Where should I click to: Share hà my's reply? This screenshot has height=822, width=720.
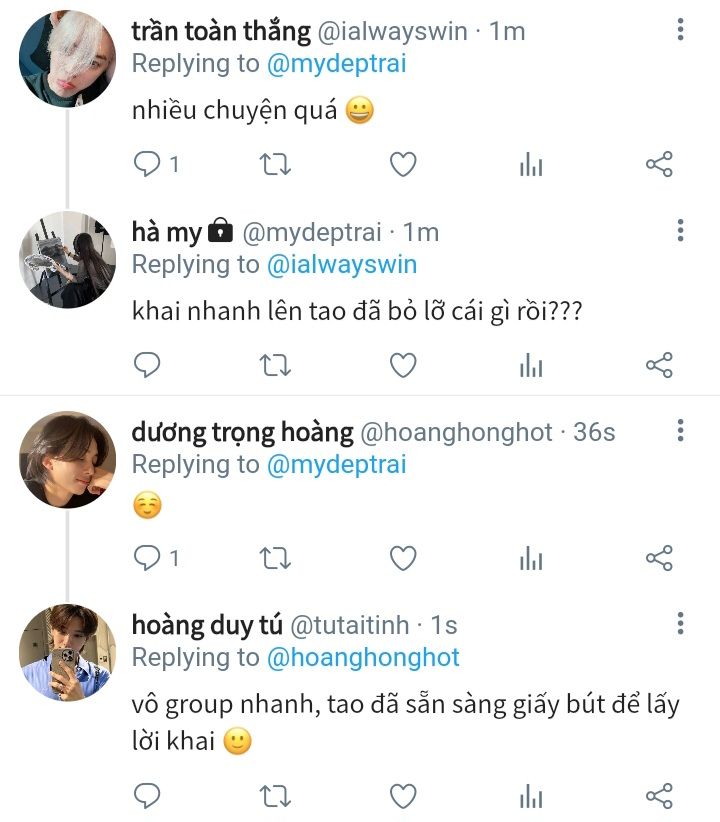tap(659, 365)
